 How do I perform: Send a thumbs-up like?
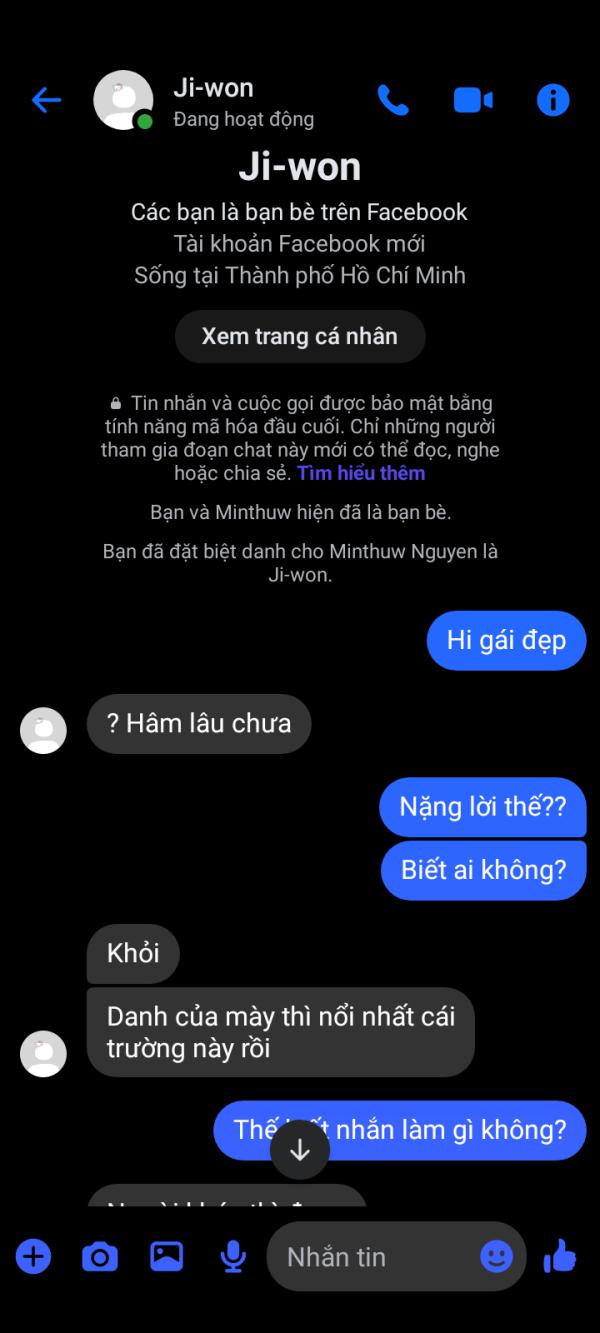click(x=560, y=1255)
